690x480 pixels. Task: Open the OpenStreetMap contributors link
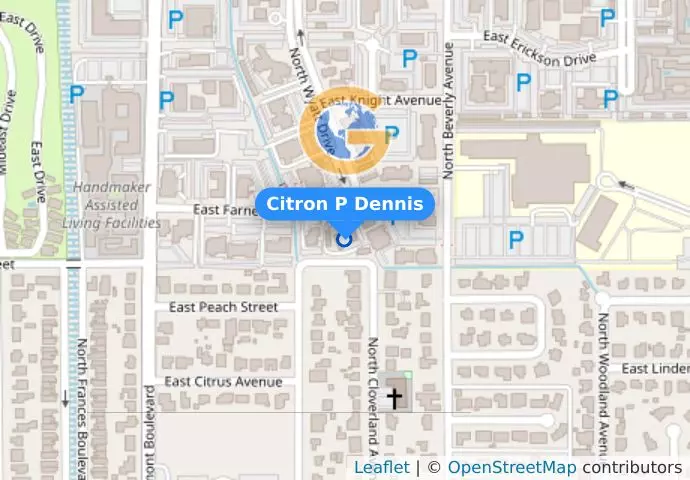[x=511, y=467]
